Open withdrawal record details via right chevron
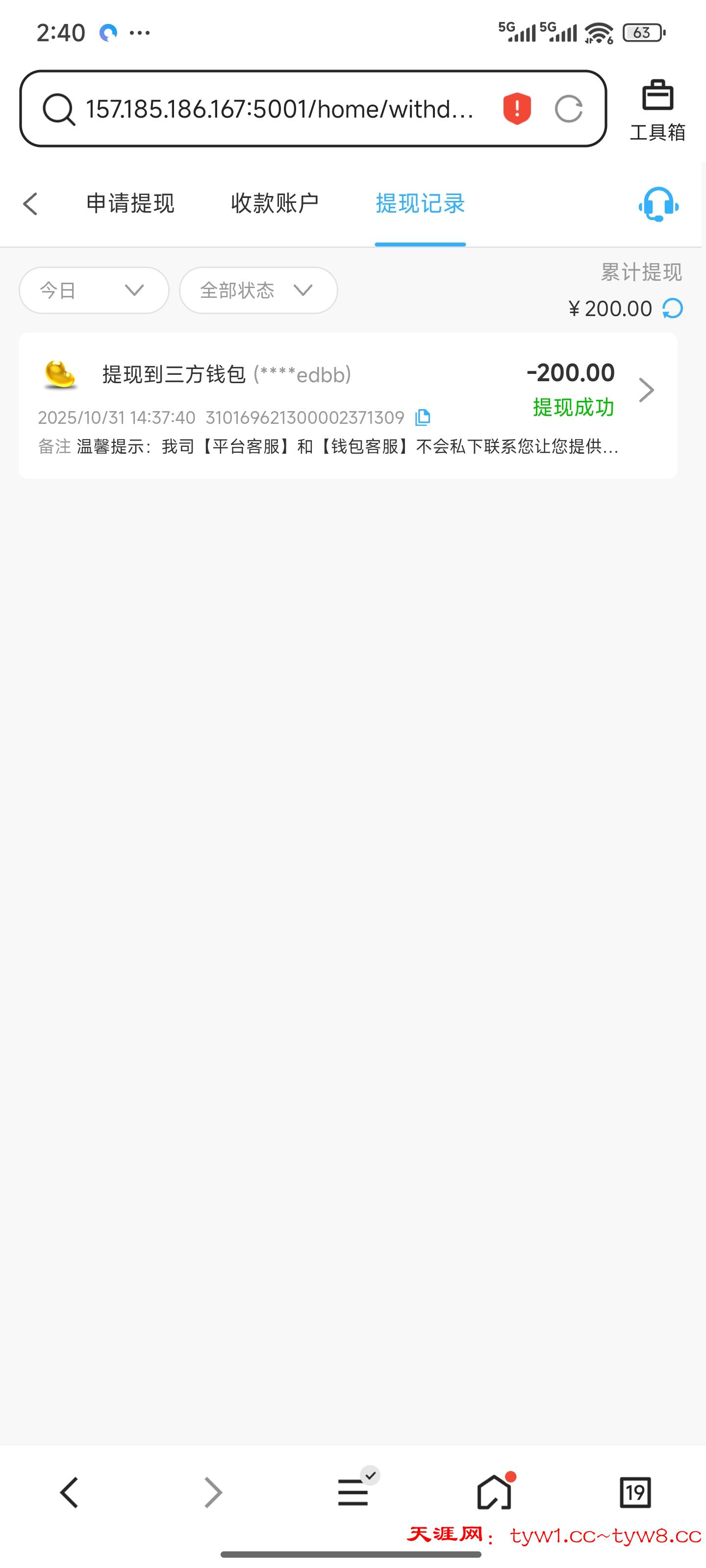This screenshot has width=706, height=1568. pyautogui.click(x=646, y=390)
